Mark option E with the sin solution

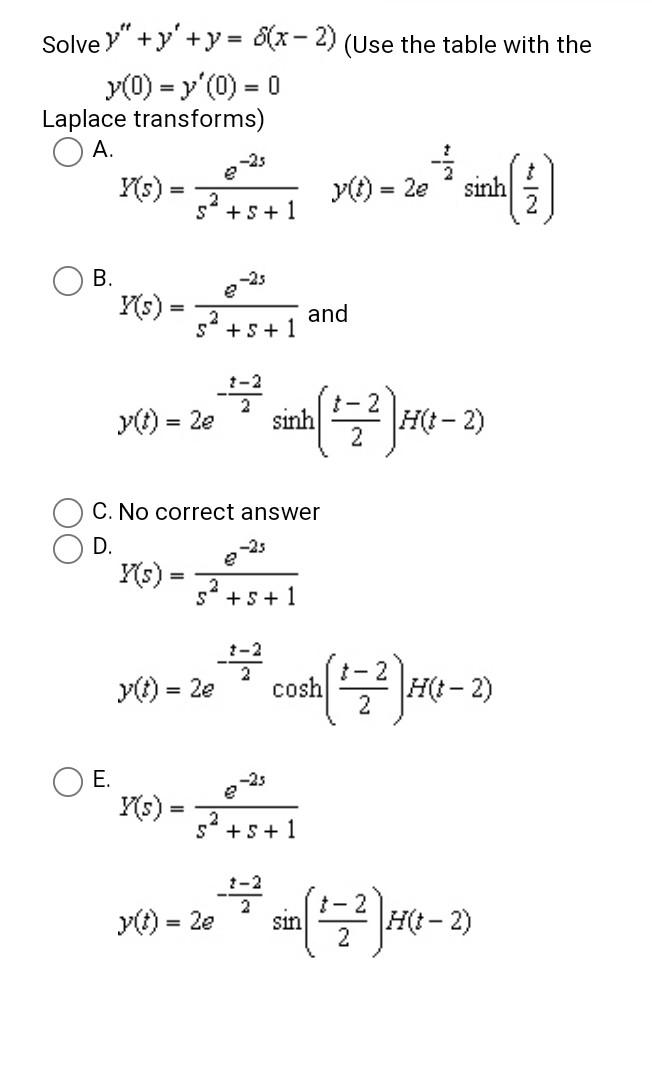68,781
